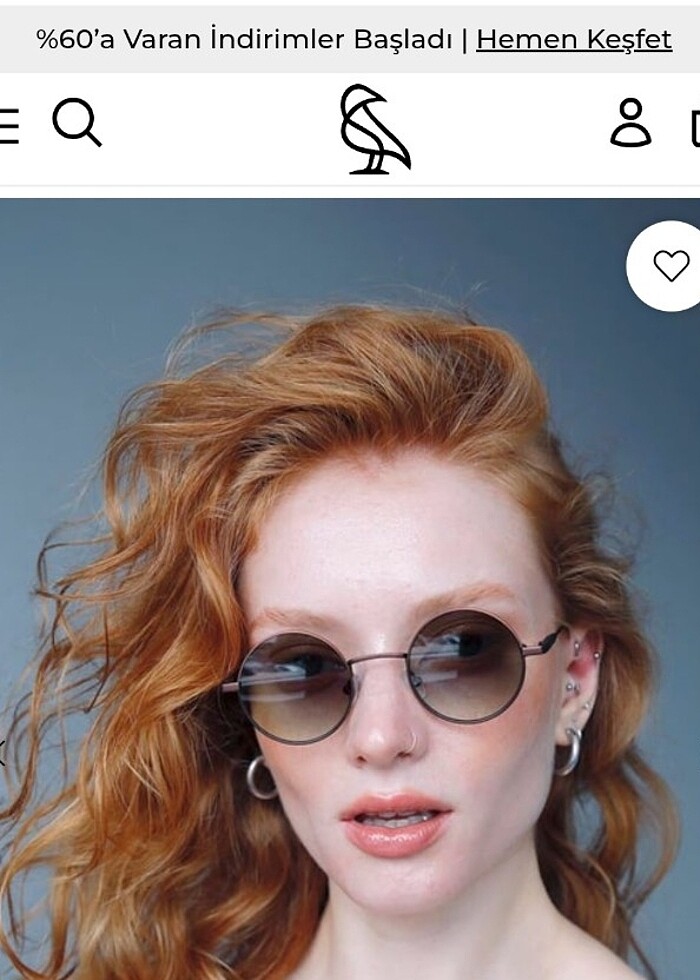
Task: Open the account profile icon
Action: pos(630,124)
